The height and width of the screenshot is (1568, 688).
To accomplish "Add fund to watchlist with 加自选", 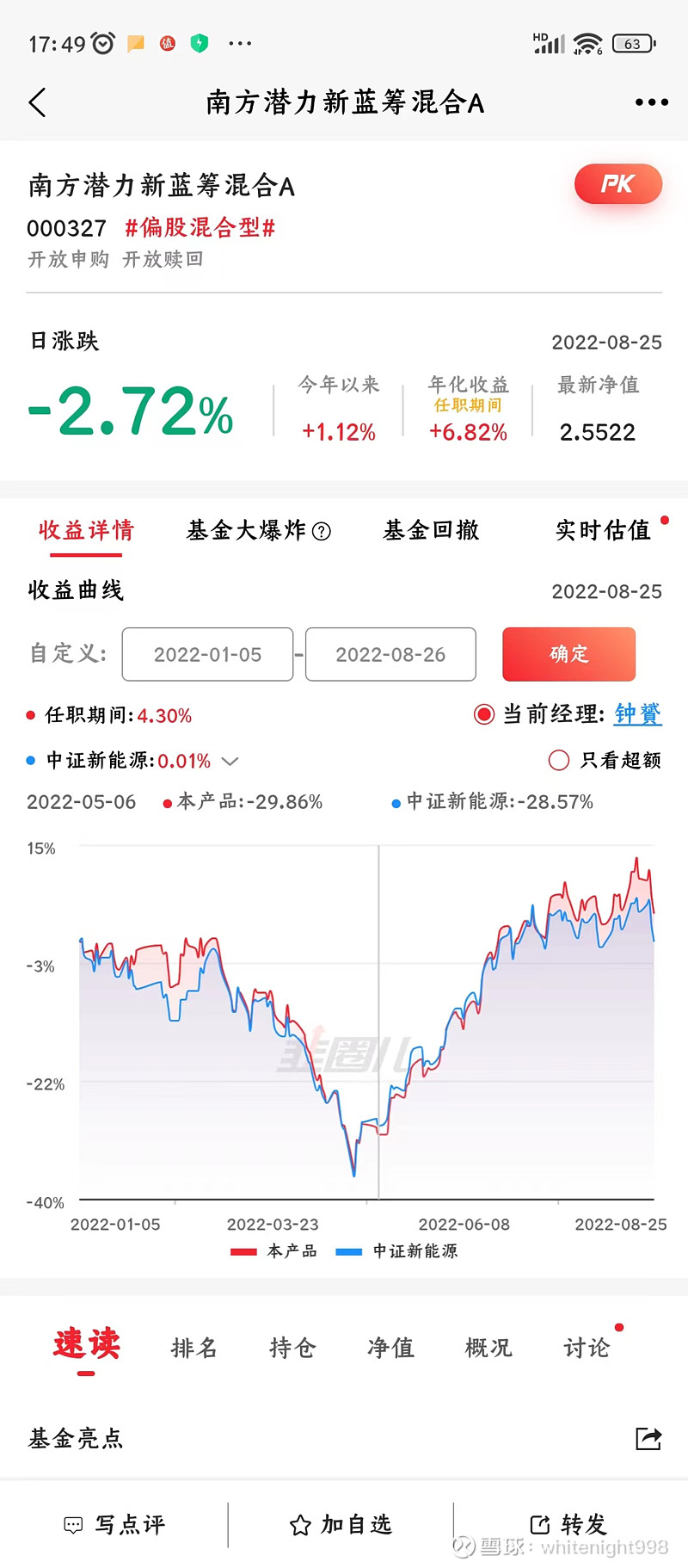I will (x=341, y=1525).
